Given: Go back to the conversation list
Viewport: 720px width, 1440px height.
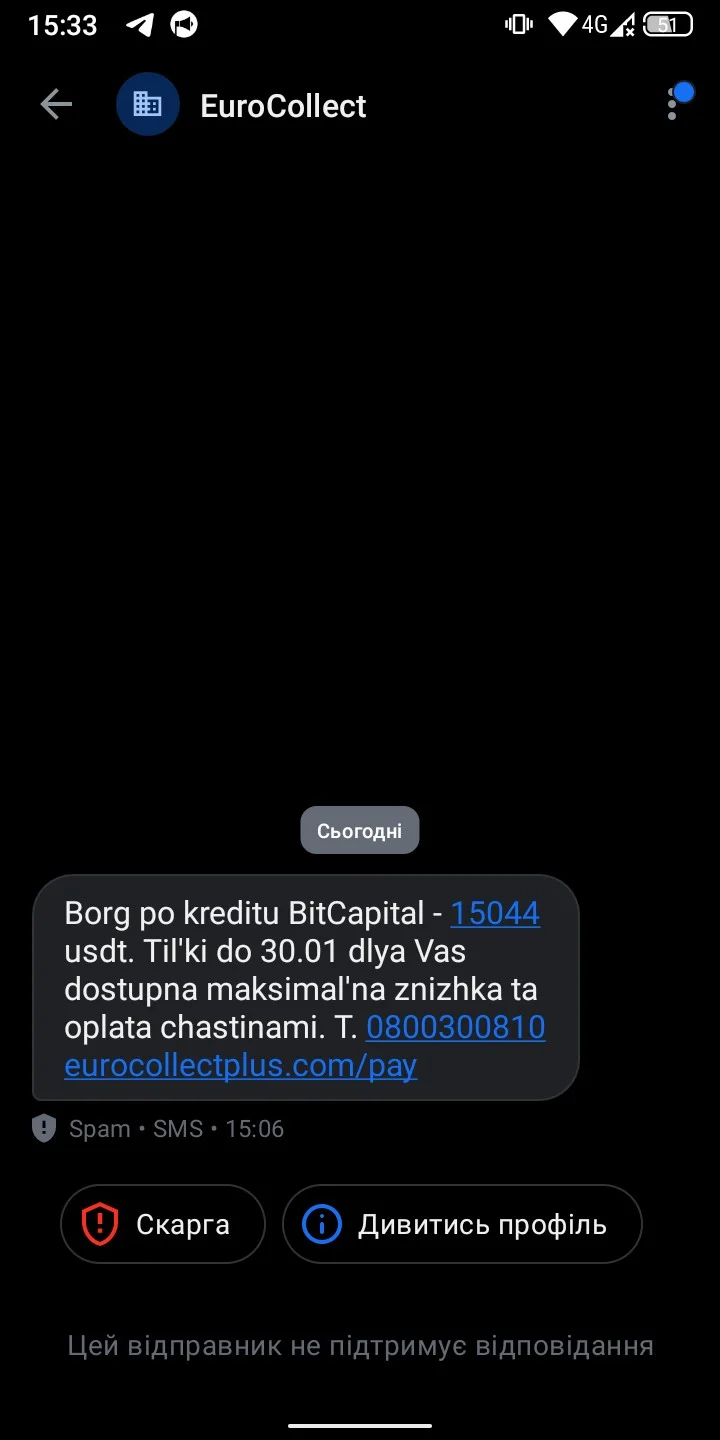Looking at the screenshot, I should 56,105.
